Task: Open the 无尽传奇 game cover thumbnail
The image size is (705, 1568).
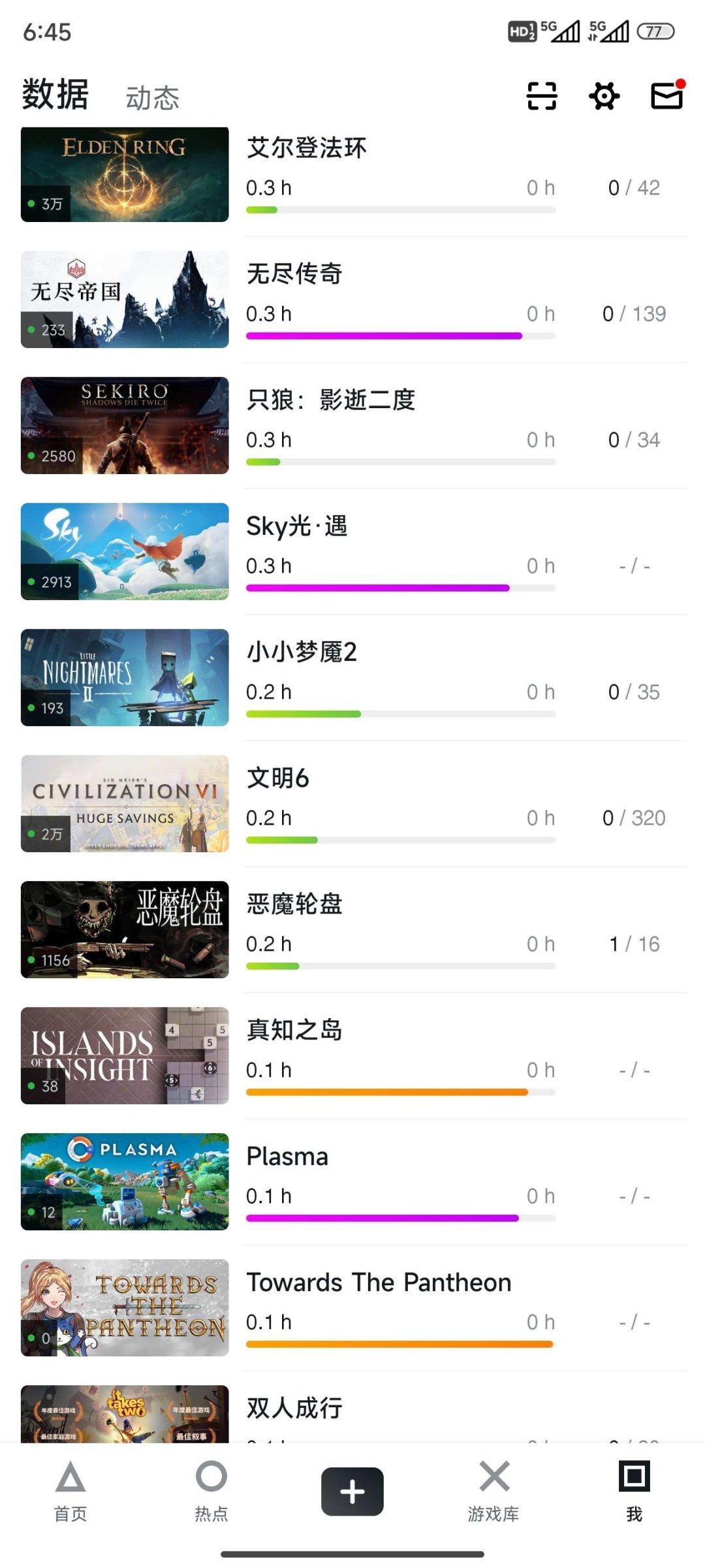Action: pos(124,300)
